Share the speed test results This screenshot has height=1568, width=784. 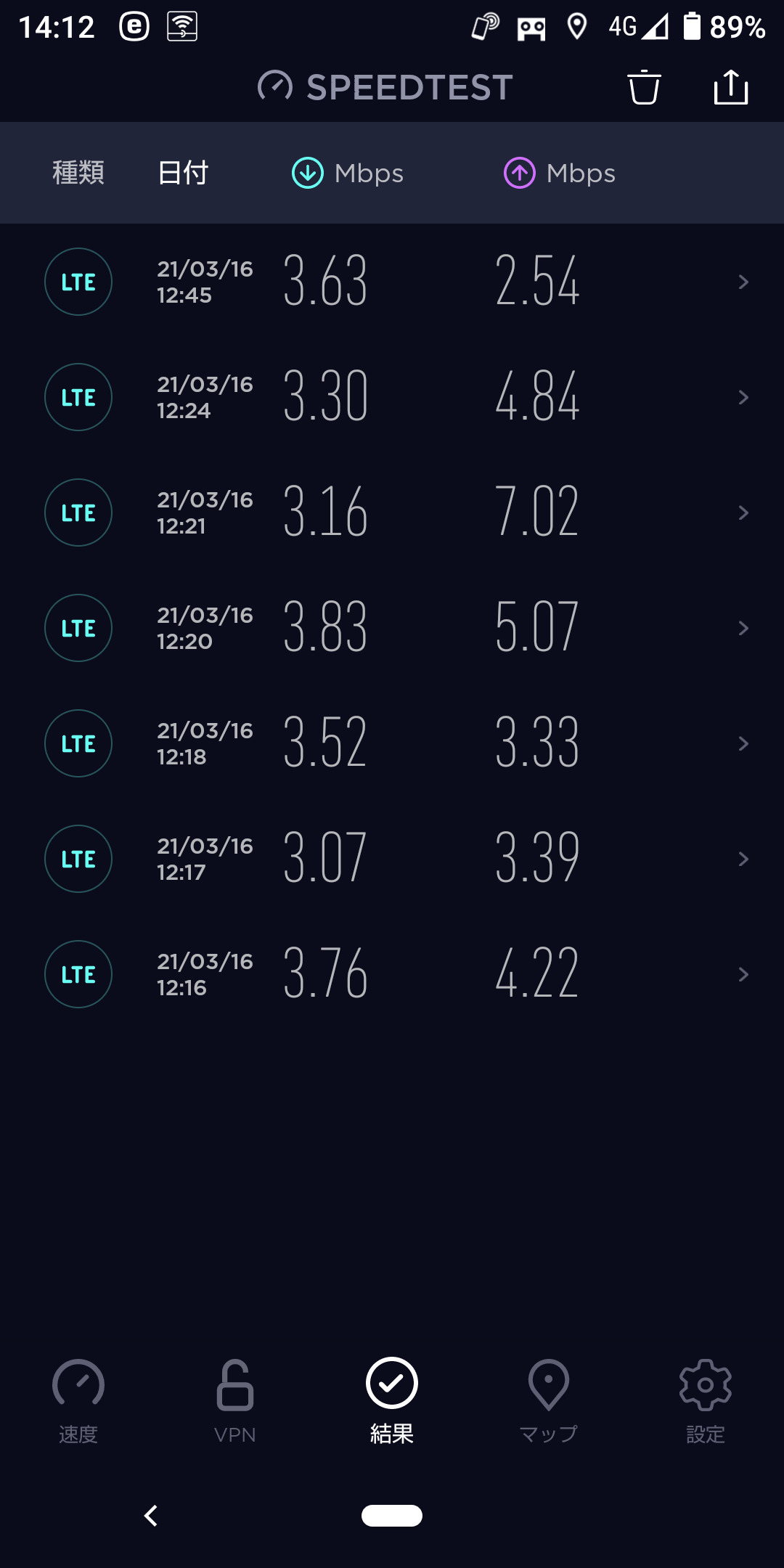(730, 88)
